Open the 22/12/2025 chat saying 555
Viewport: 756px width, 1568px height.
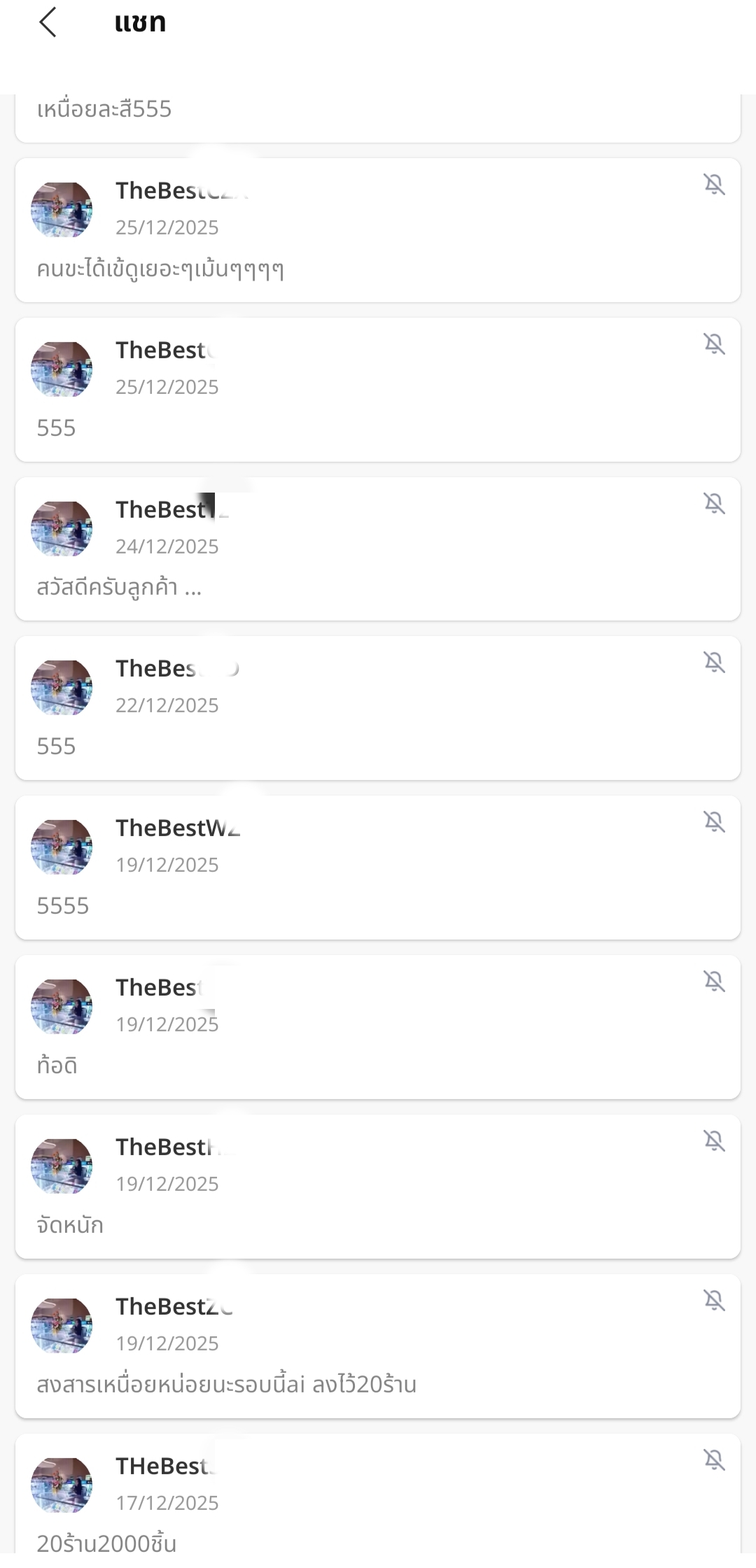coord(378,708)
